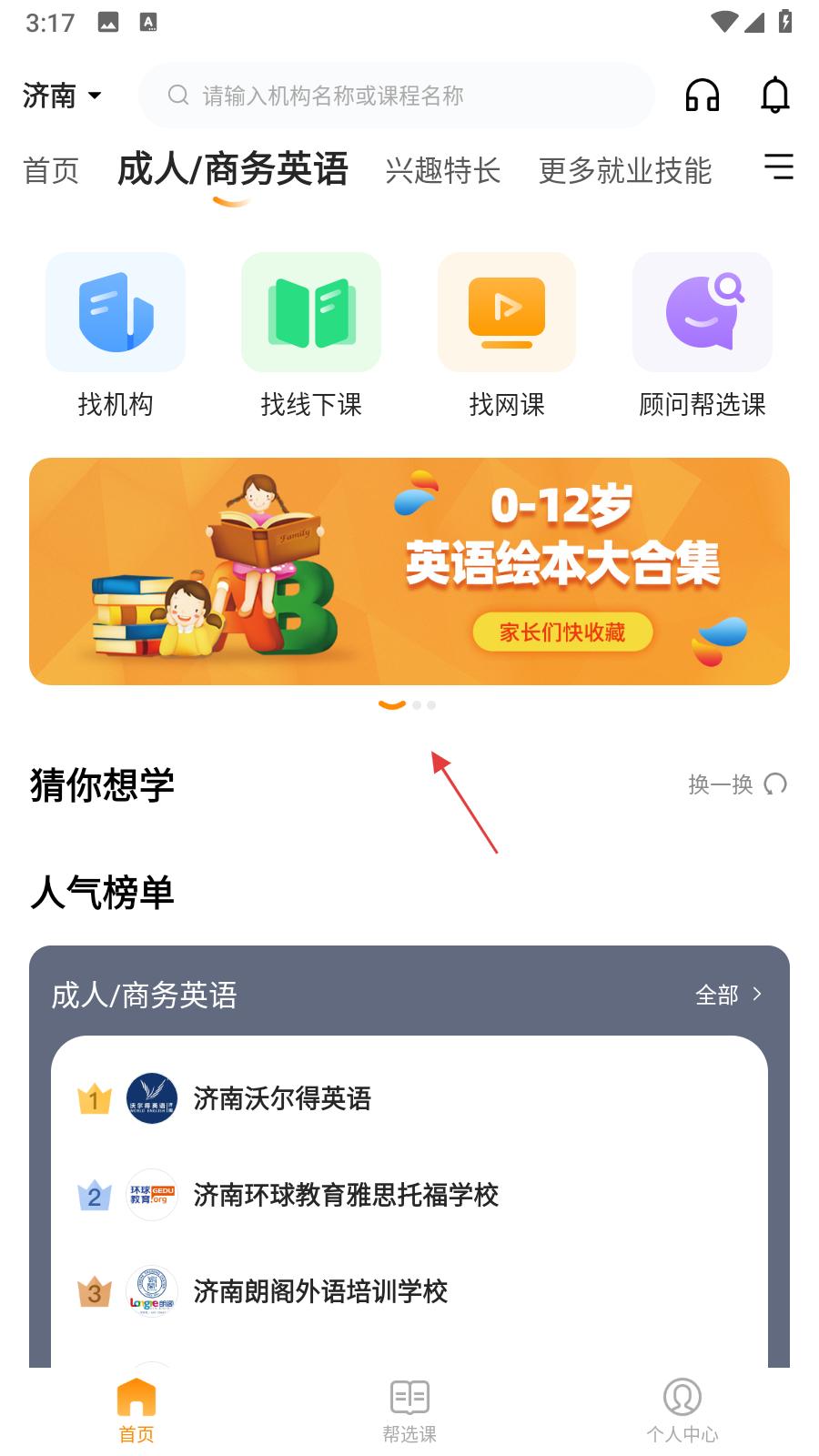This screenshot has height=1456, width=819.
Task: View 全部 of the 成人/商务英语 ranking
Action: (x=728, y=995)
